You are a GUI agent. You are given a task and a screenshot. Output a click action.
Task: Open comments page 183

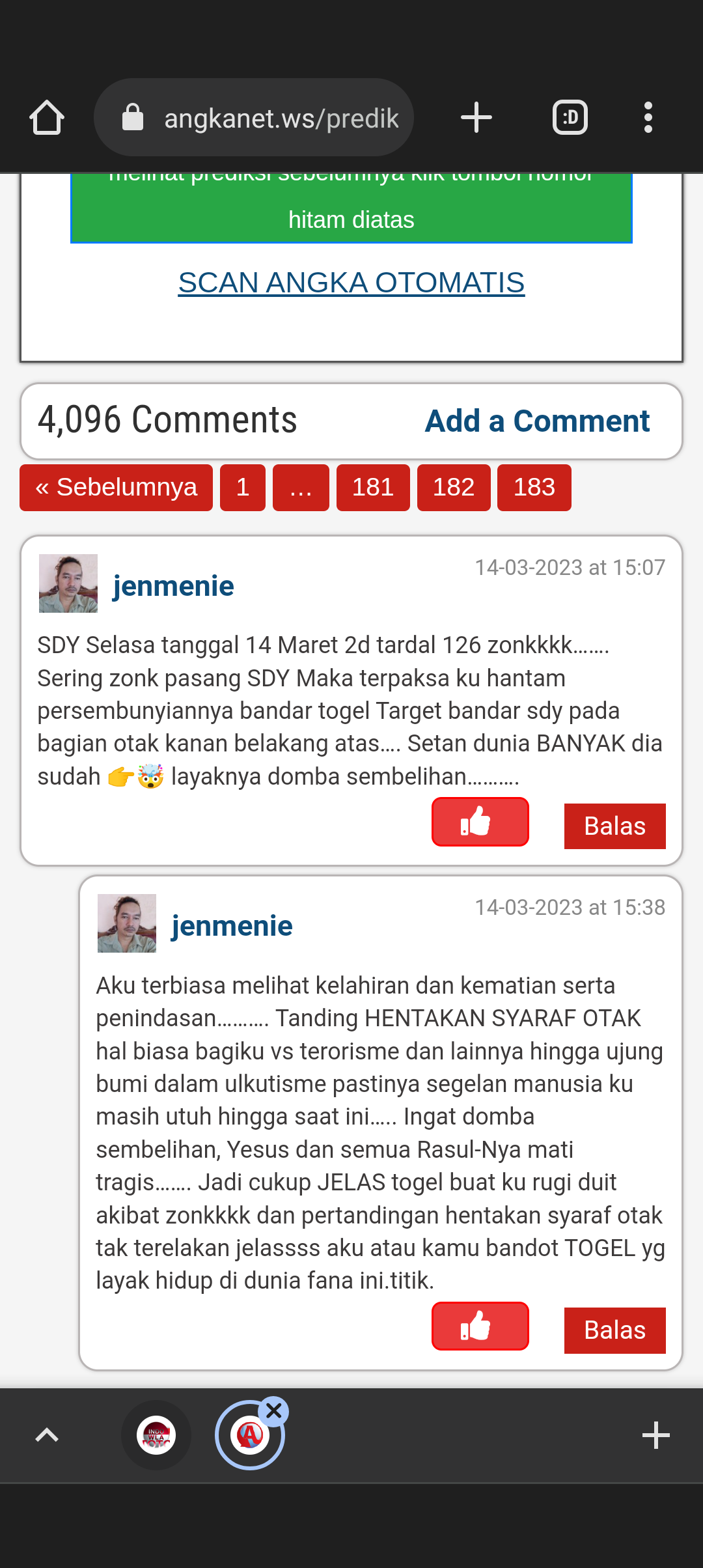(x=534, y=488)
